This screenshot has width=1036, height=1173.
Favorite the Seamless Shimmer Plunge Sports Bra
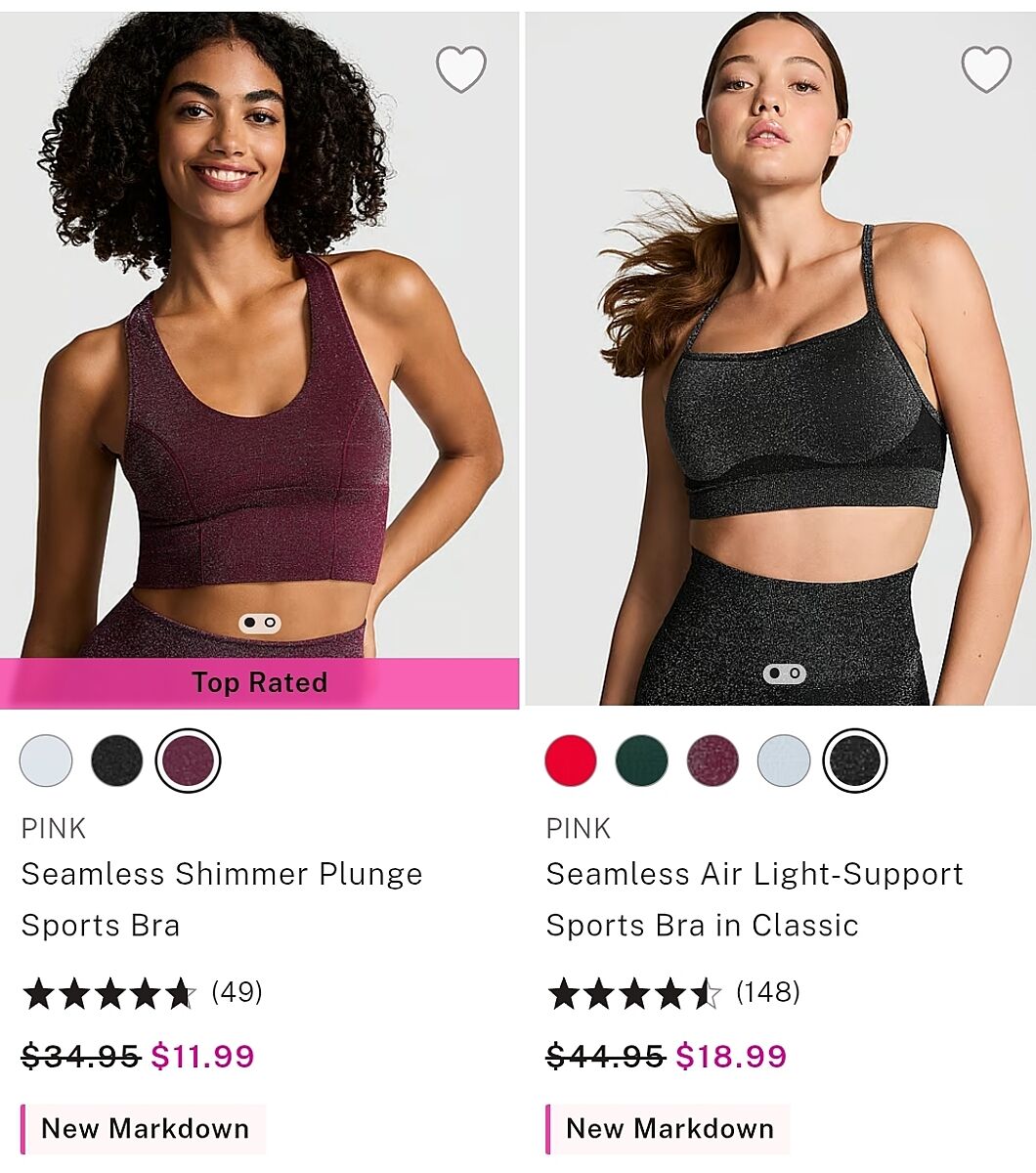[x=460, y=69]
